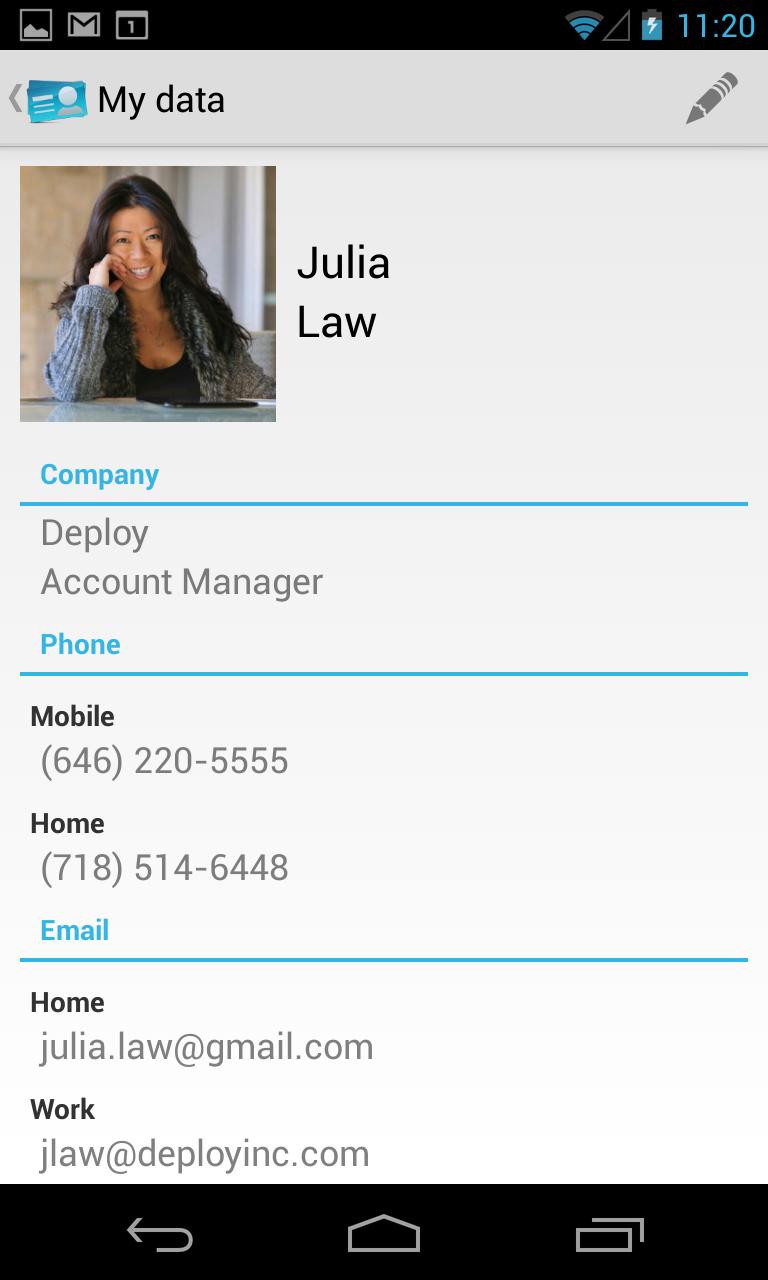Screen dimensions: 768x1280
Task: Tap the back chevron beside the app icon
Action: (x=15, y=97)
